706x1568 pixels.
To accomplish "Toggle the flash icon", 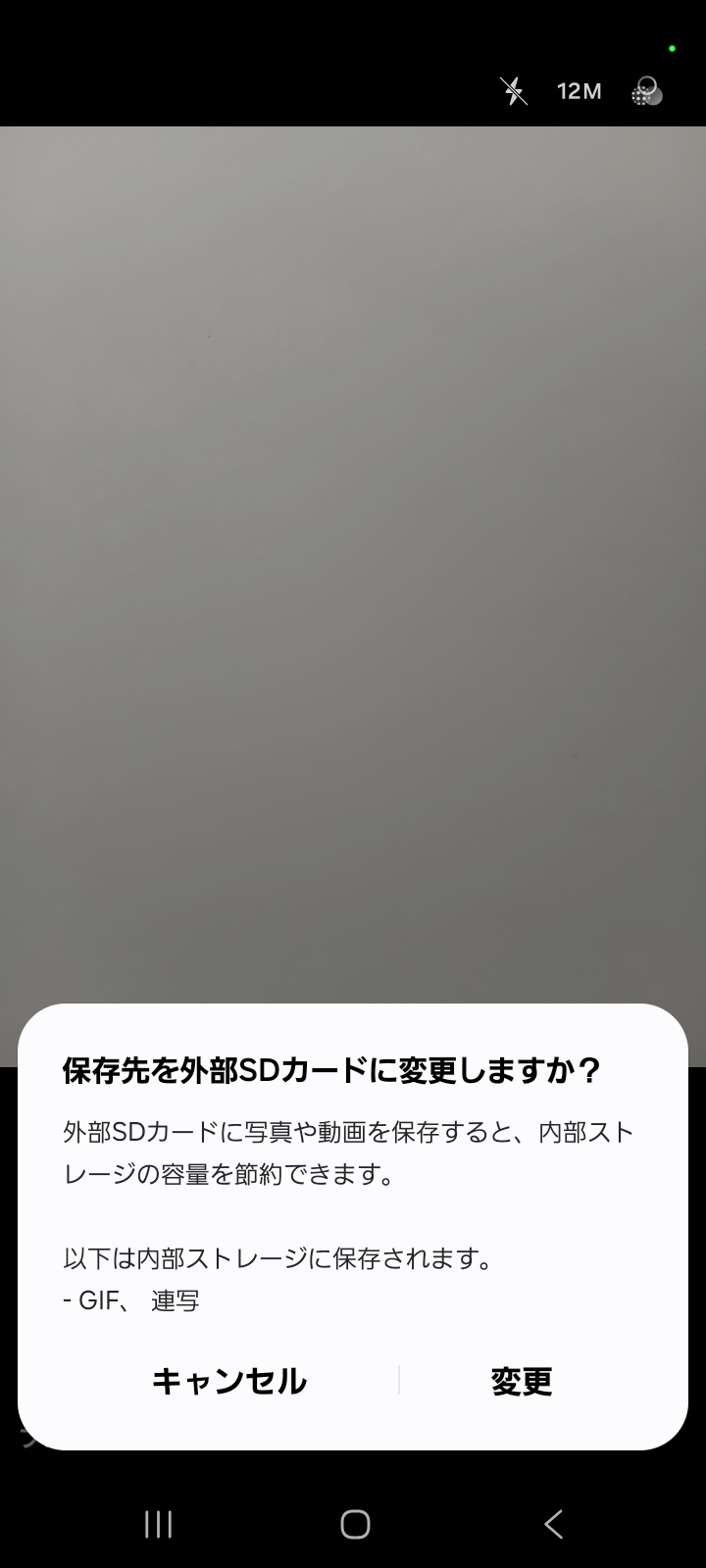I will [514, 91].
